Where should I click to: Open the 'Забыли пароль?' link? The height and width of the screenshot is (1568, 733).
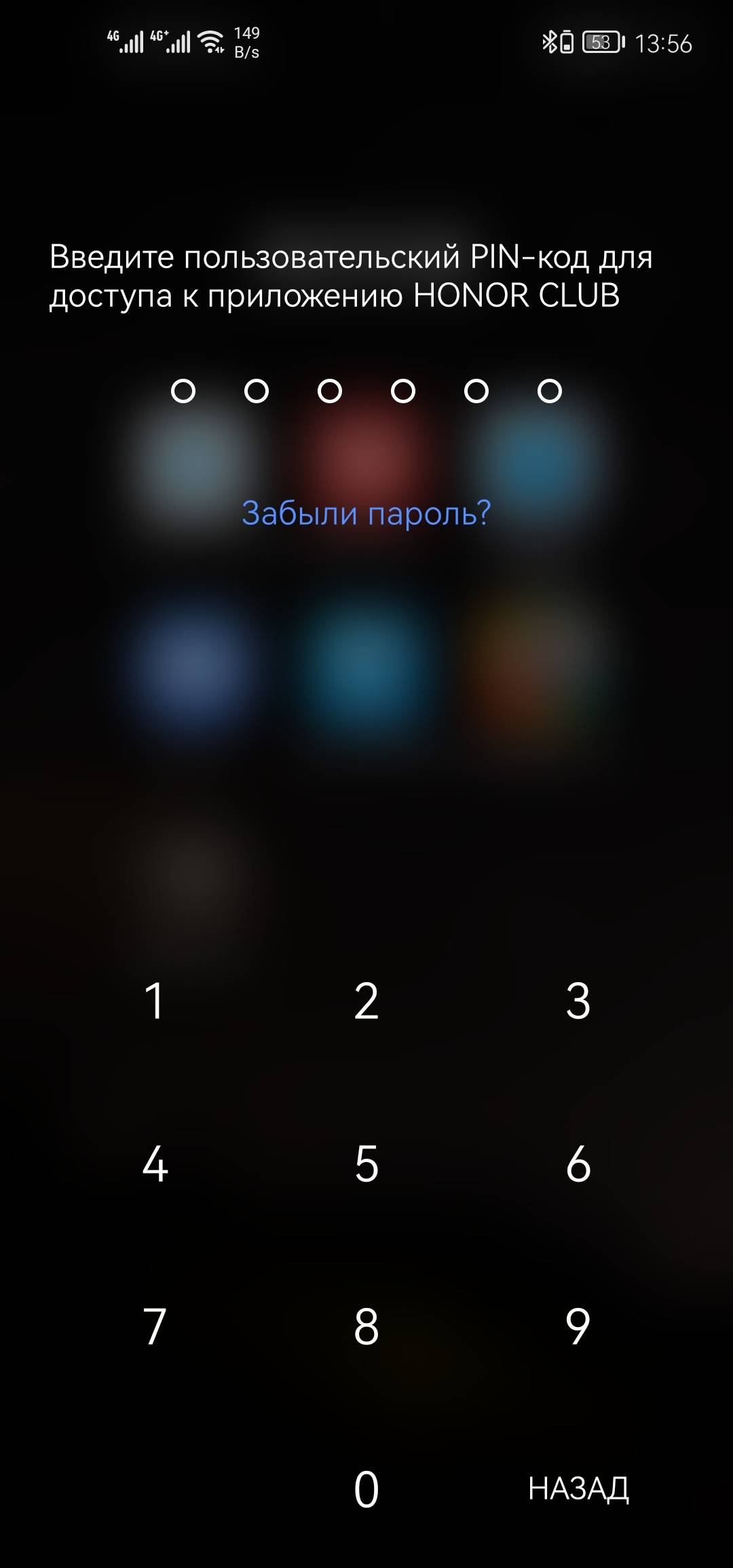tap(366, 513)
